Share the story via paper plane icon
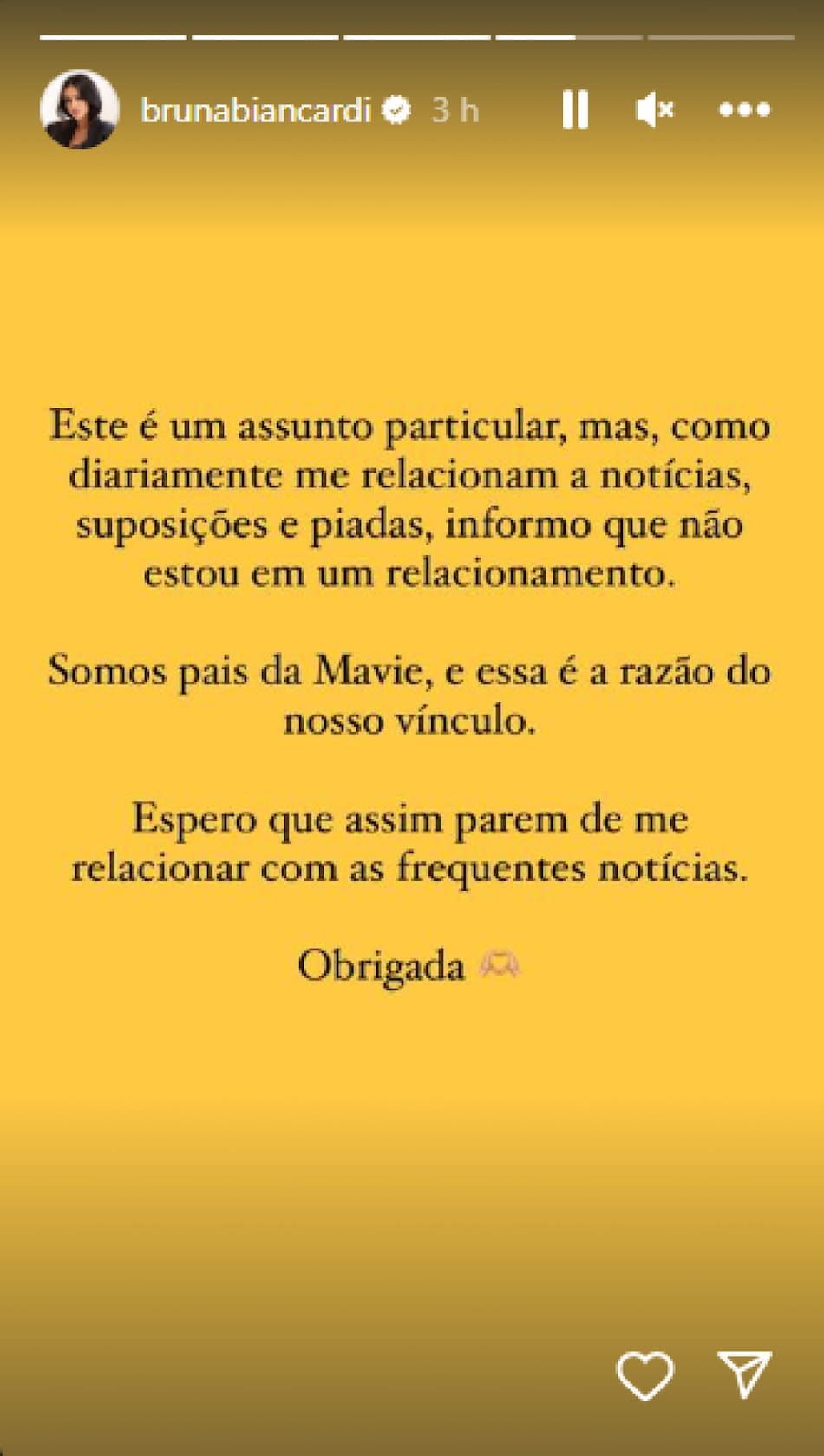 pos(744,1373)
